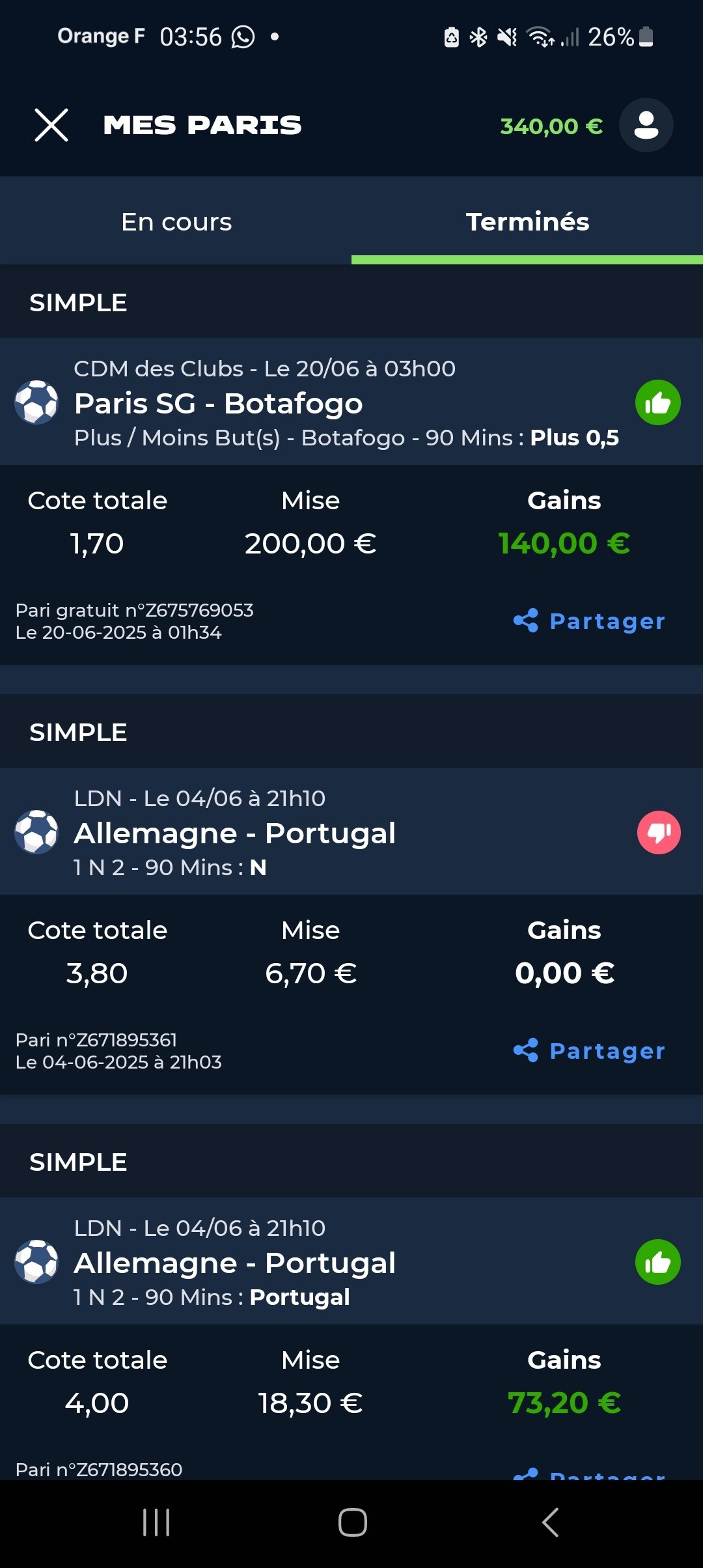Open the Allemagne - Portugal draw bet
The height and width of the screenshot is (1568, 703).
click(x=351, y=832)
